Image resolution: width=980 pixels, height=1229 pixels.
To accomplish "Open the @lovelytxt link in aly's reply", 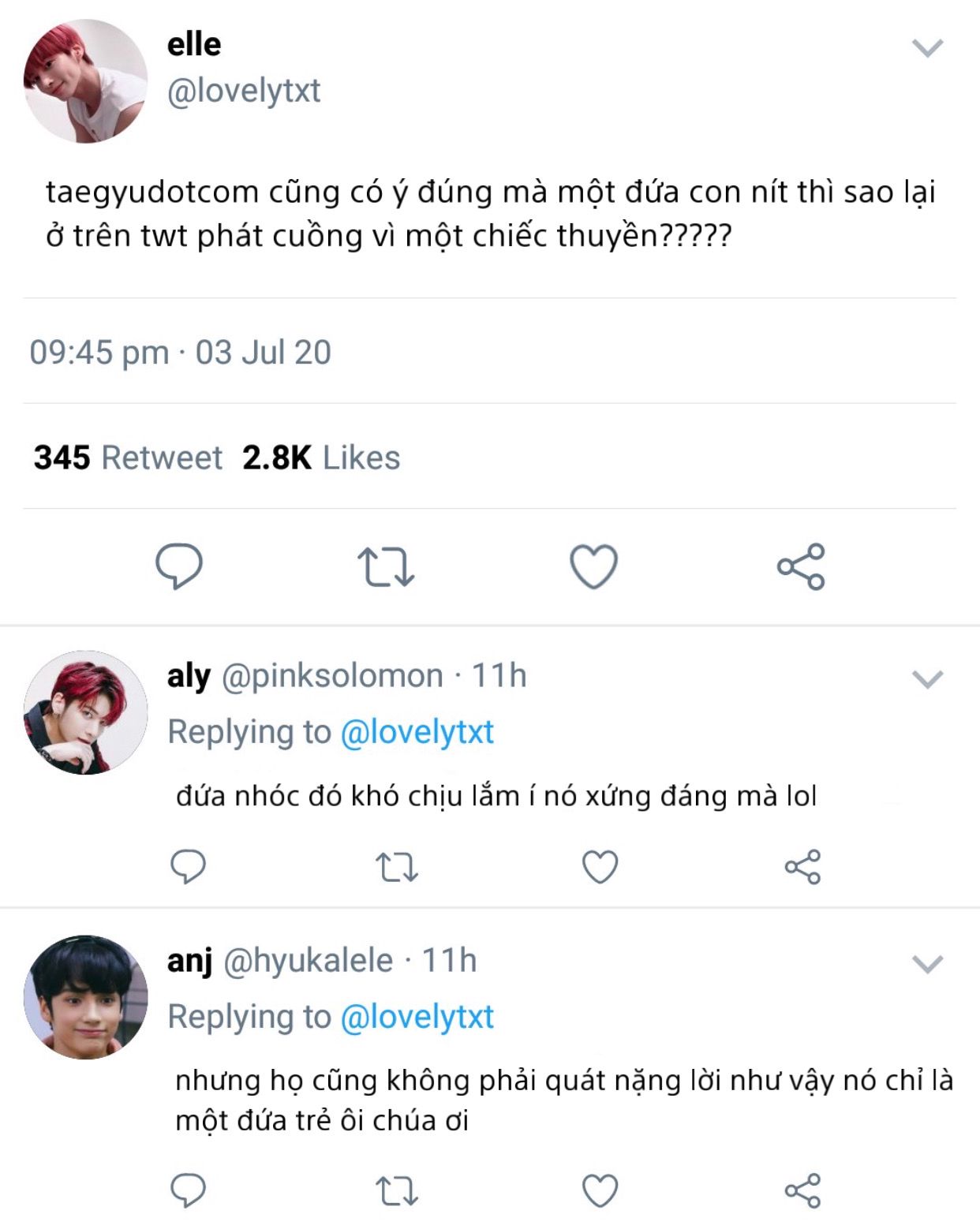I will tap(417, 732).
